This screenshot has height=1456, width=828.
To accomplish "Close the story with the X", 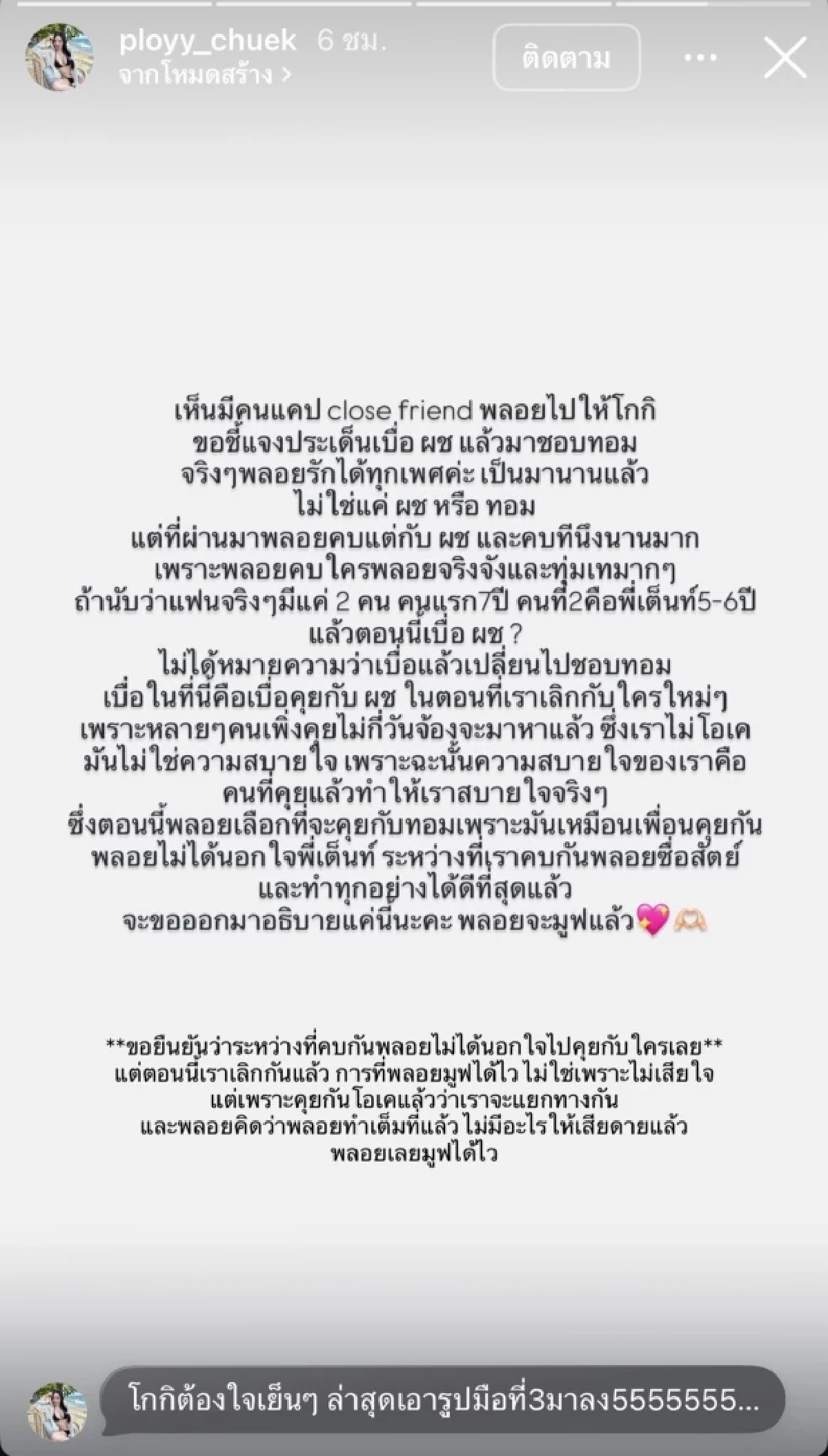I will click(x=783, y=59).
